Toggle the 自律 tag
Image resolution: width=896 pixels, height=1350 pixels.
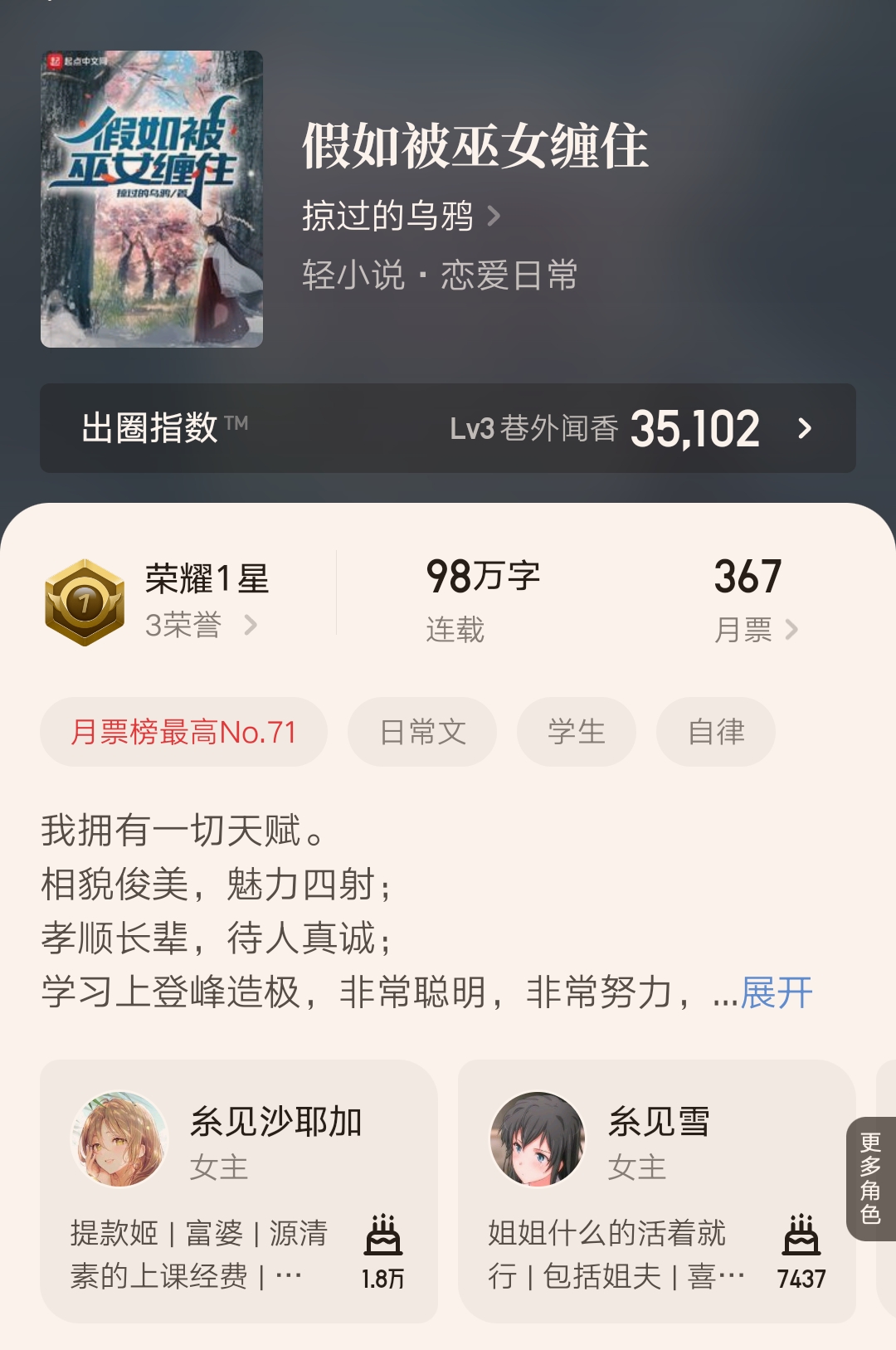(x=716, y=731)
